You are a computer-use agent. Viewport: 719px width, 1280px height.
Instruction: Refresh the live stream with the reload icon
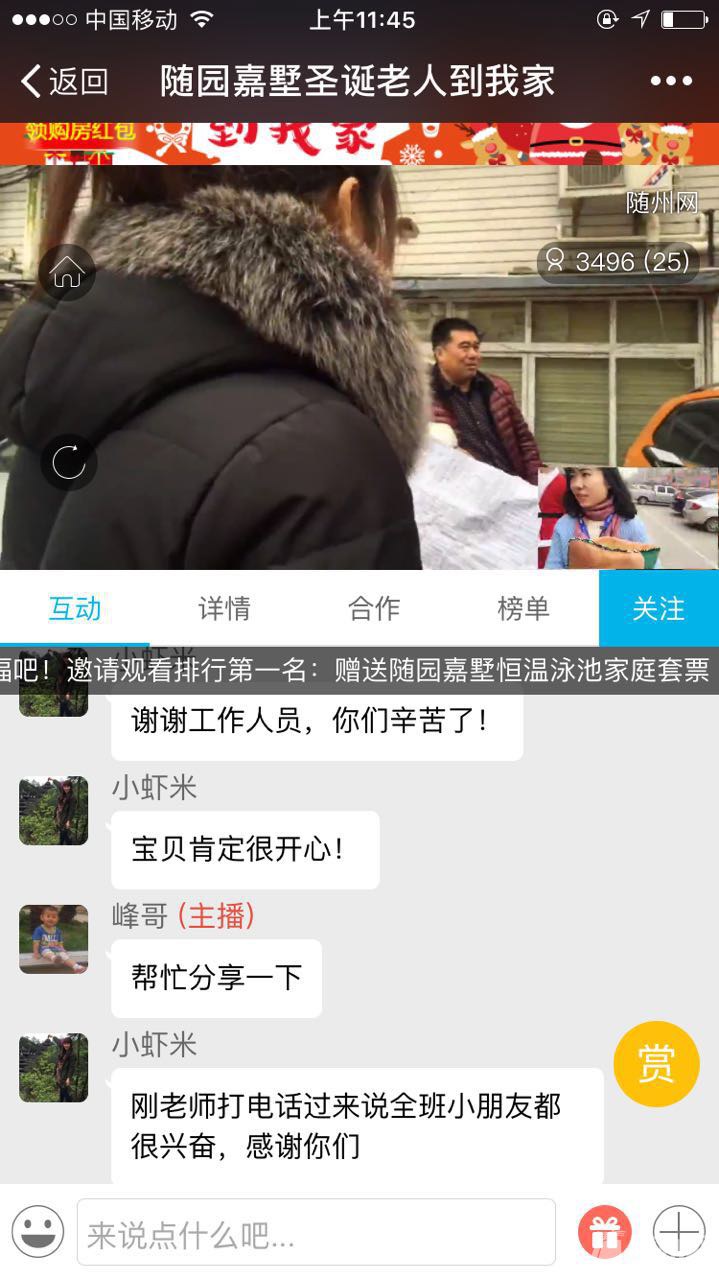tap(68, 462)
